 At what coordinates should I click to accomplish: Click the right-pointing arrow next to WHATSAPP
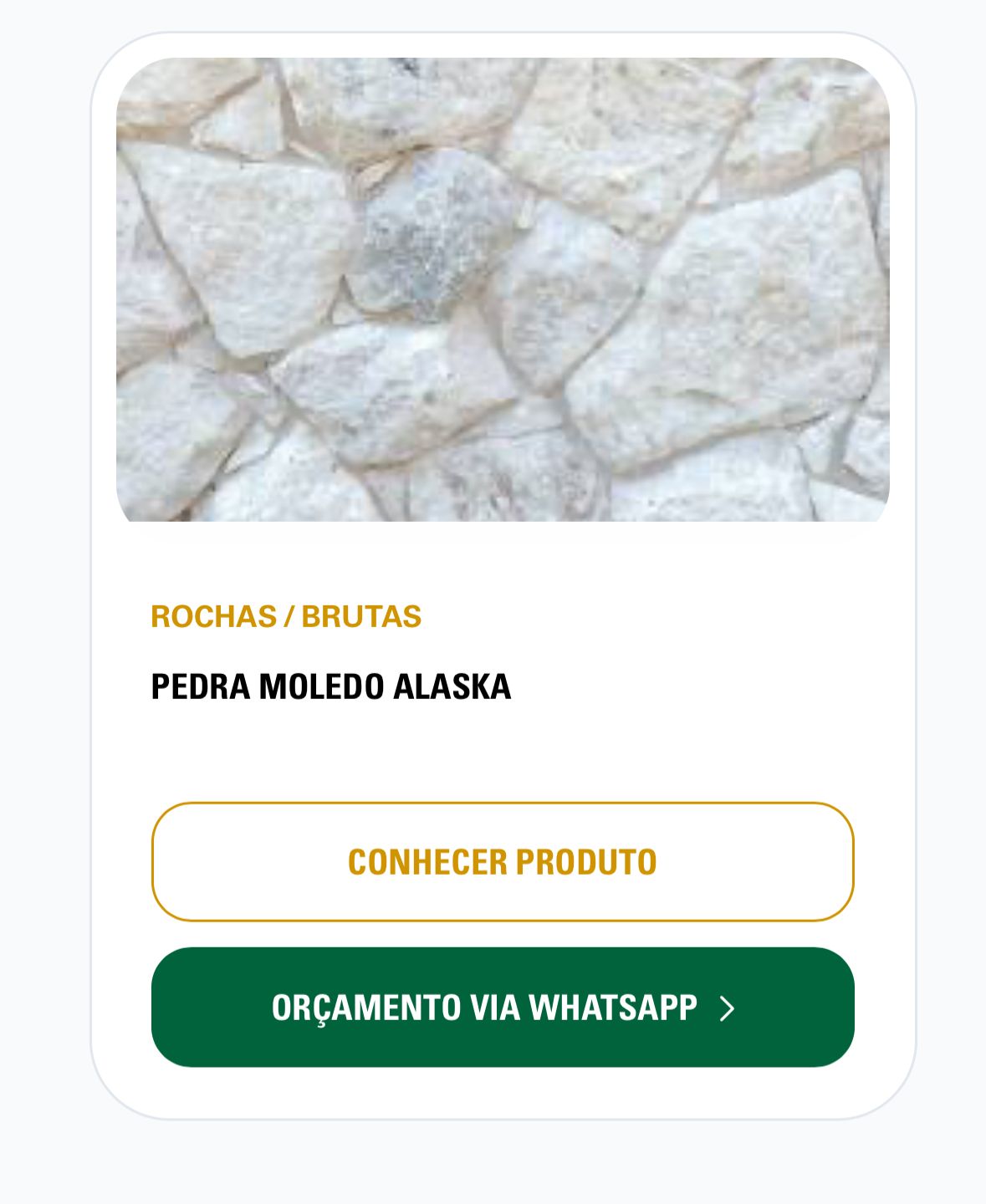[727, 1010]
